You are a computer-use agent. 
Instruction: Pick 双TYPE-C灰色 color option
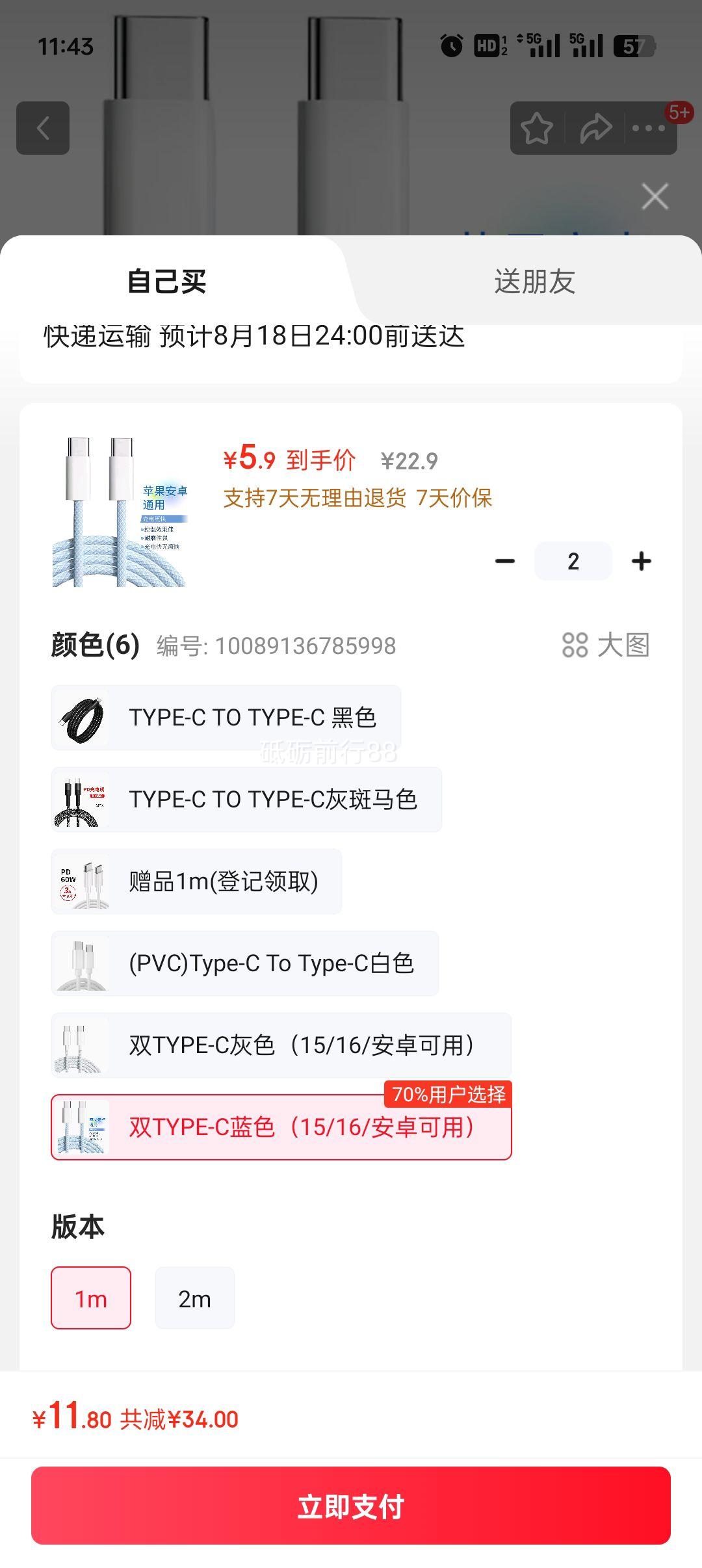pos(281,1045)
